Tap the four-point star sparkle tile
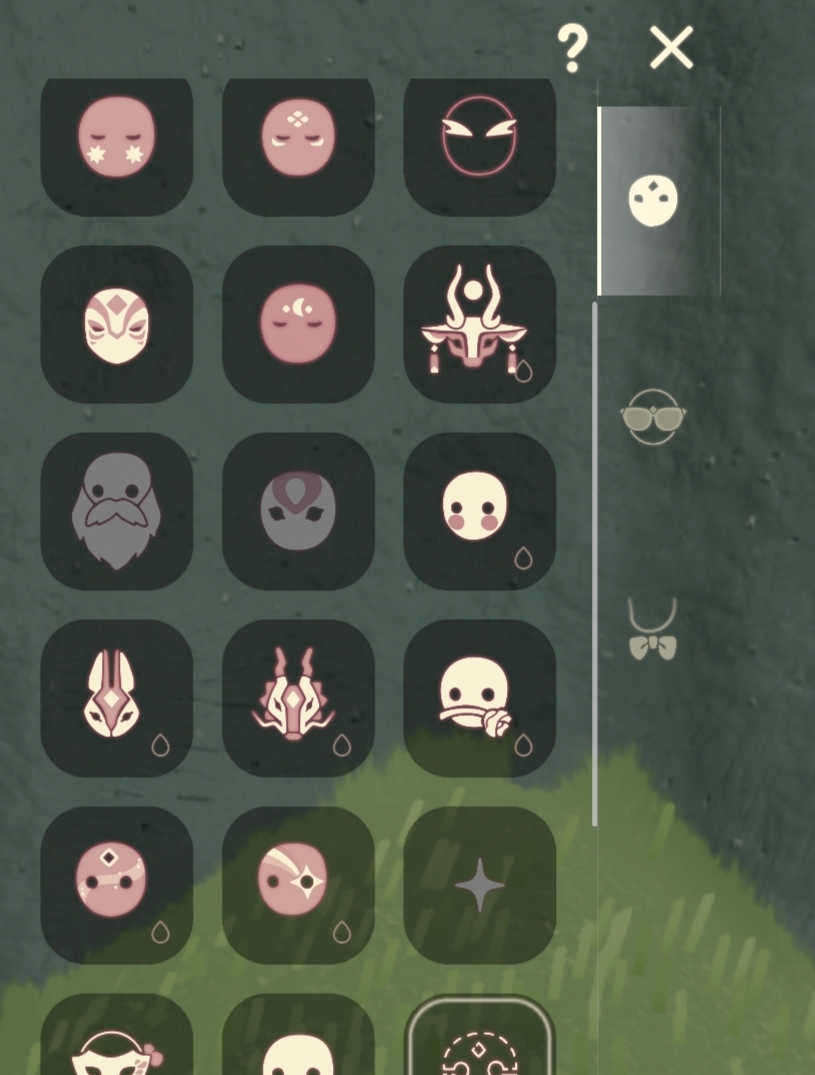 tap(479, 885)
